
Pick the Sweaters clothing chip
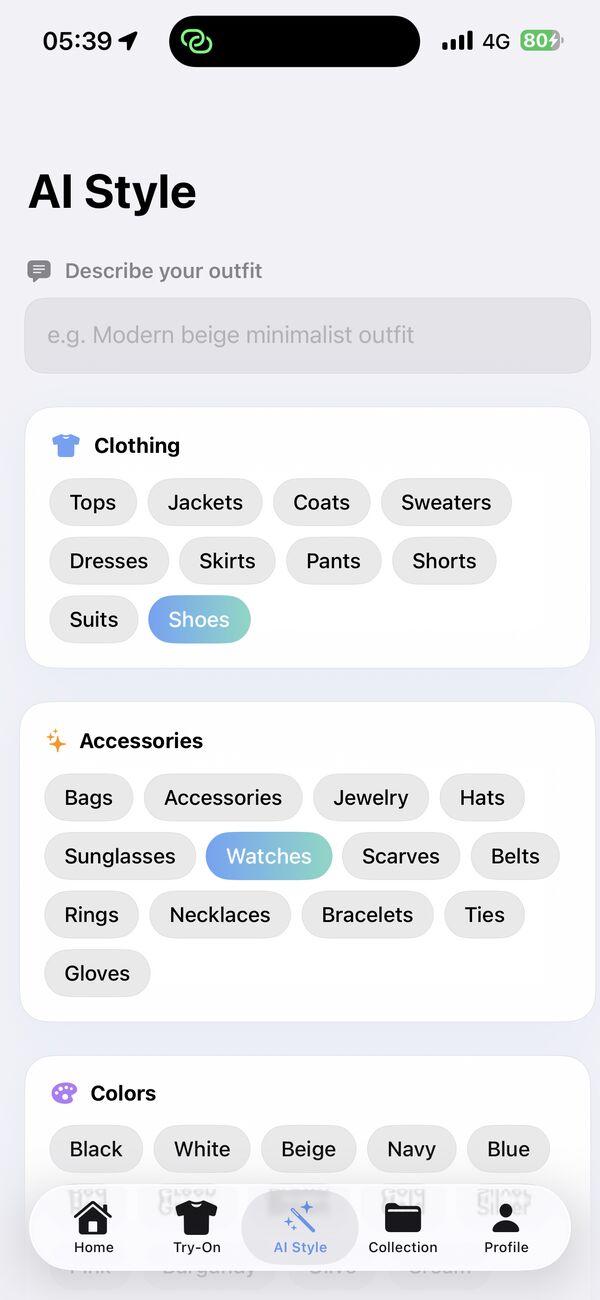click(x=446, y=503)
